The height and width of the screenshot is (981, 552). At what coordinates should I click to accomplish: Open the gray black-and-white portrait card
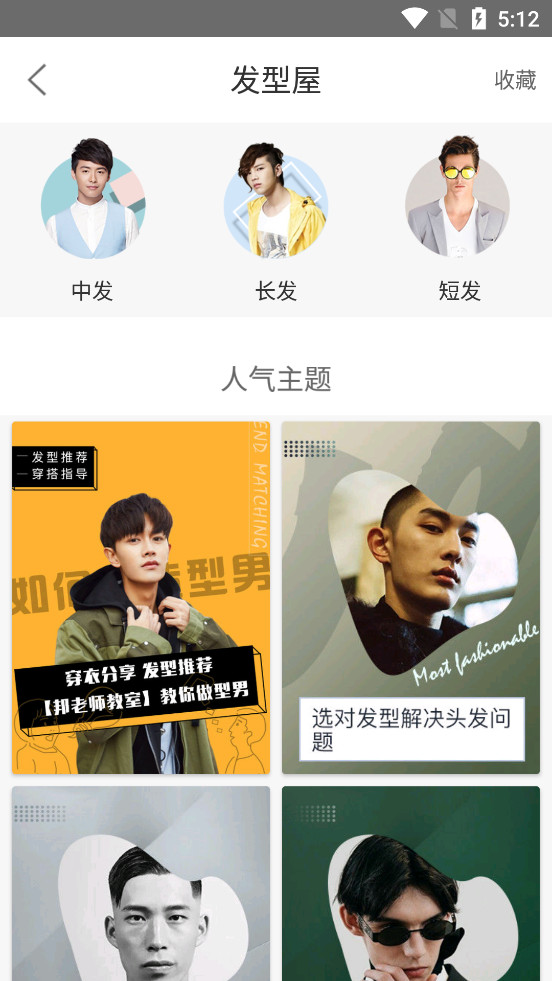[141, 883]
